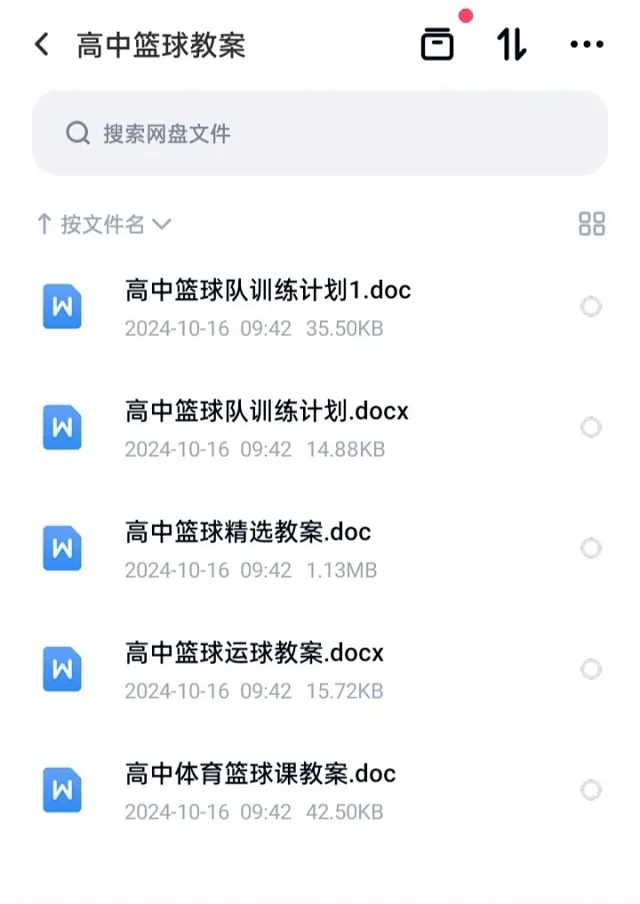Switch to grid view layout

click(x=592, y=224)
